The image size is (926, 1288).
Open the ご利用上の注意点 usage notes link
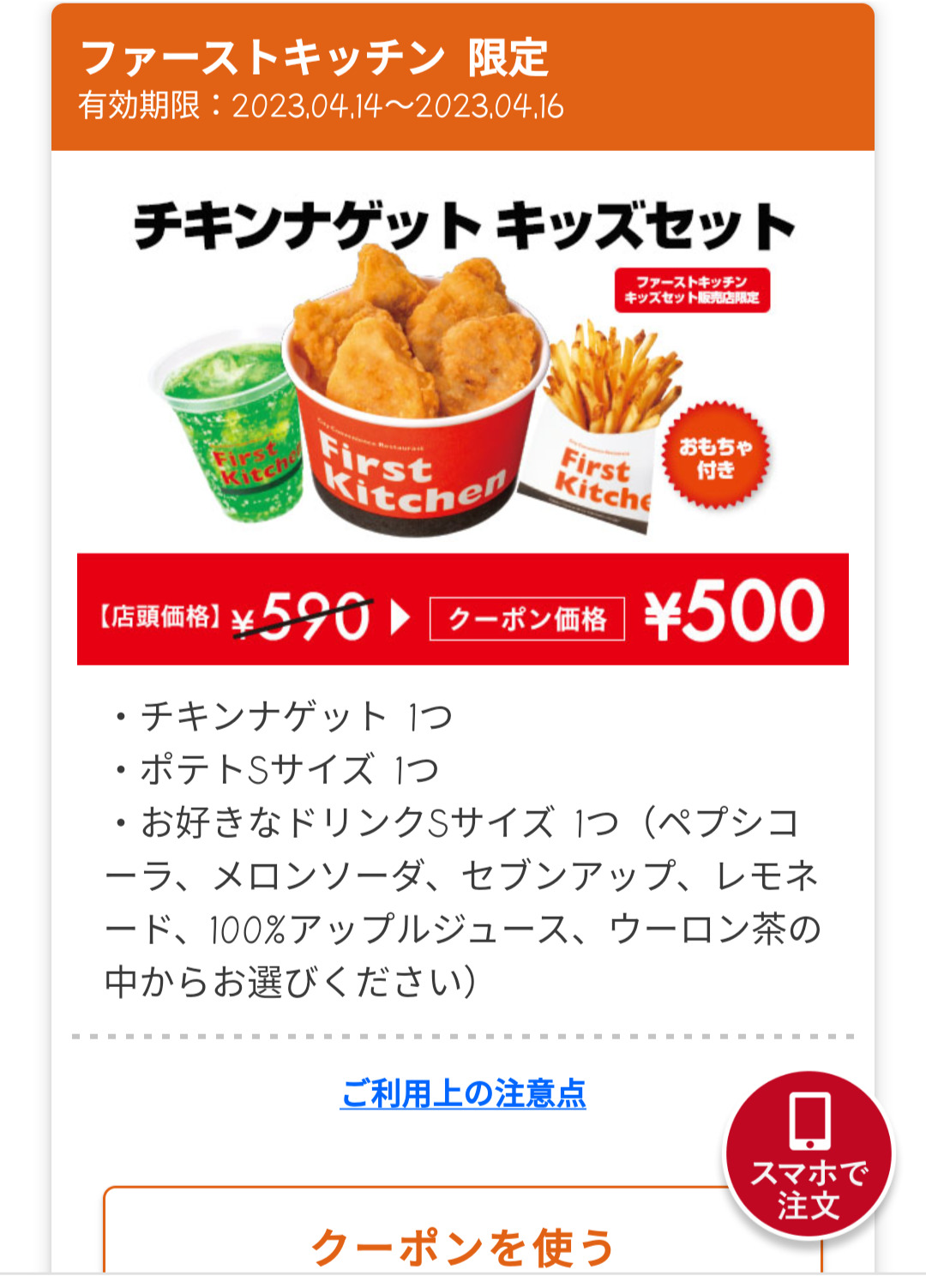463,1094
